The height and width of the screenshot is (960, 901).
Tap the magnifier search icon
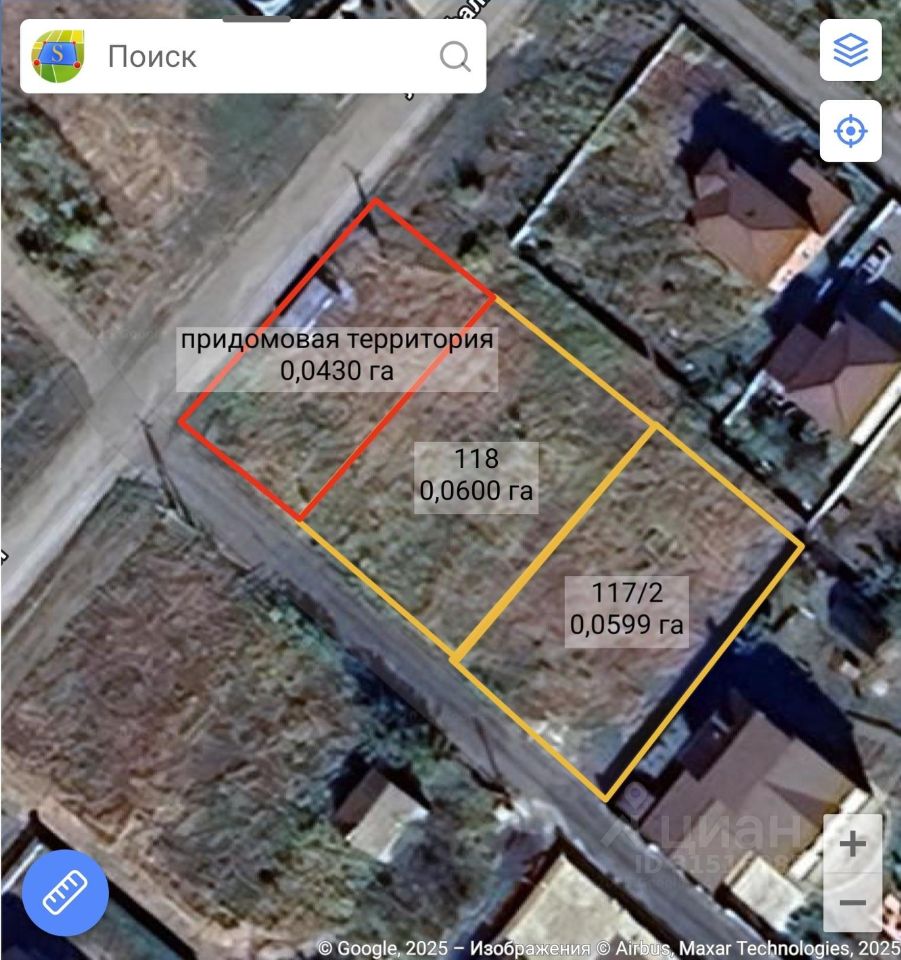(x=455, y=56)
